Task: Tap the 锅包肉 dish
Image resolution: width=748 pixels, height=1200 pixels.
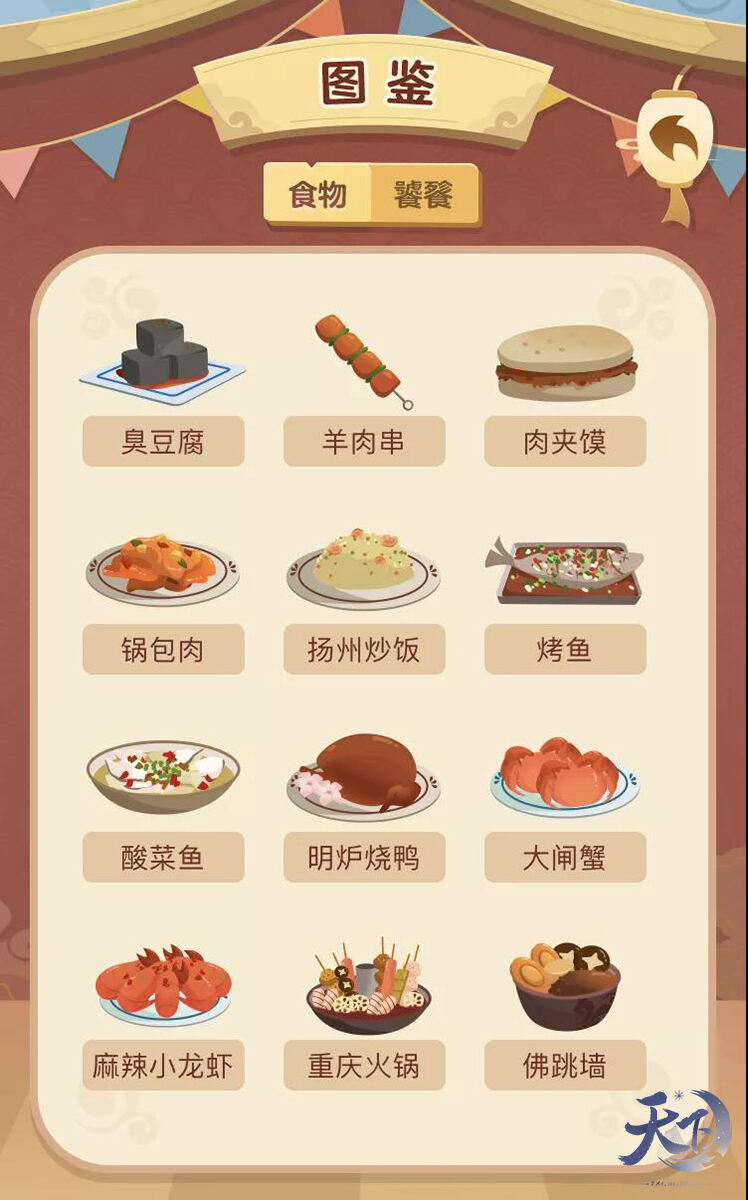Action: click(163, 649)
